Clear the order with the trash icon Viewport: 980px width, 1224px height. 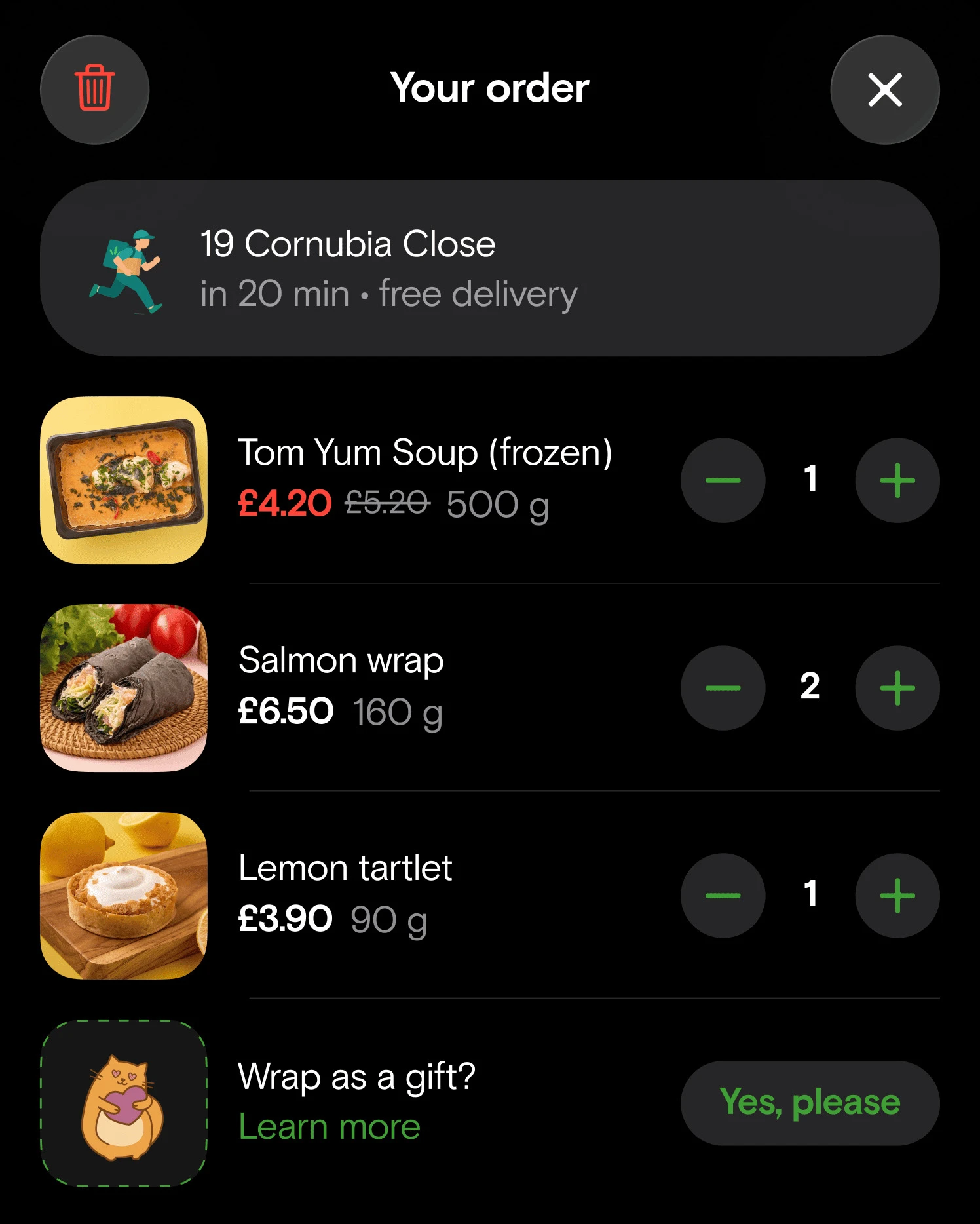coord(95,90)
